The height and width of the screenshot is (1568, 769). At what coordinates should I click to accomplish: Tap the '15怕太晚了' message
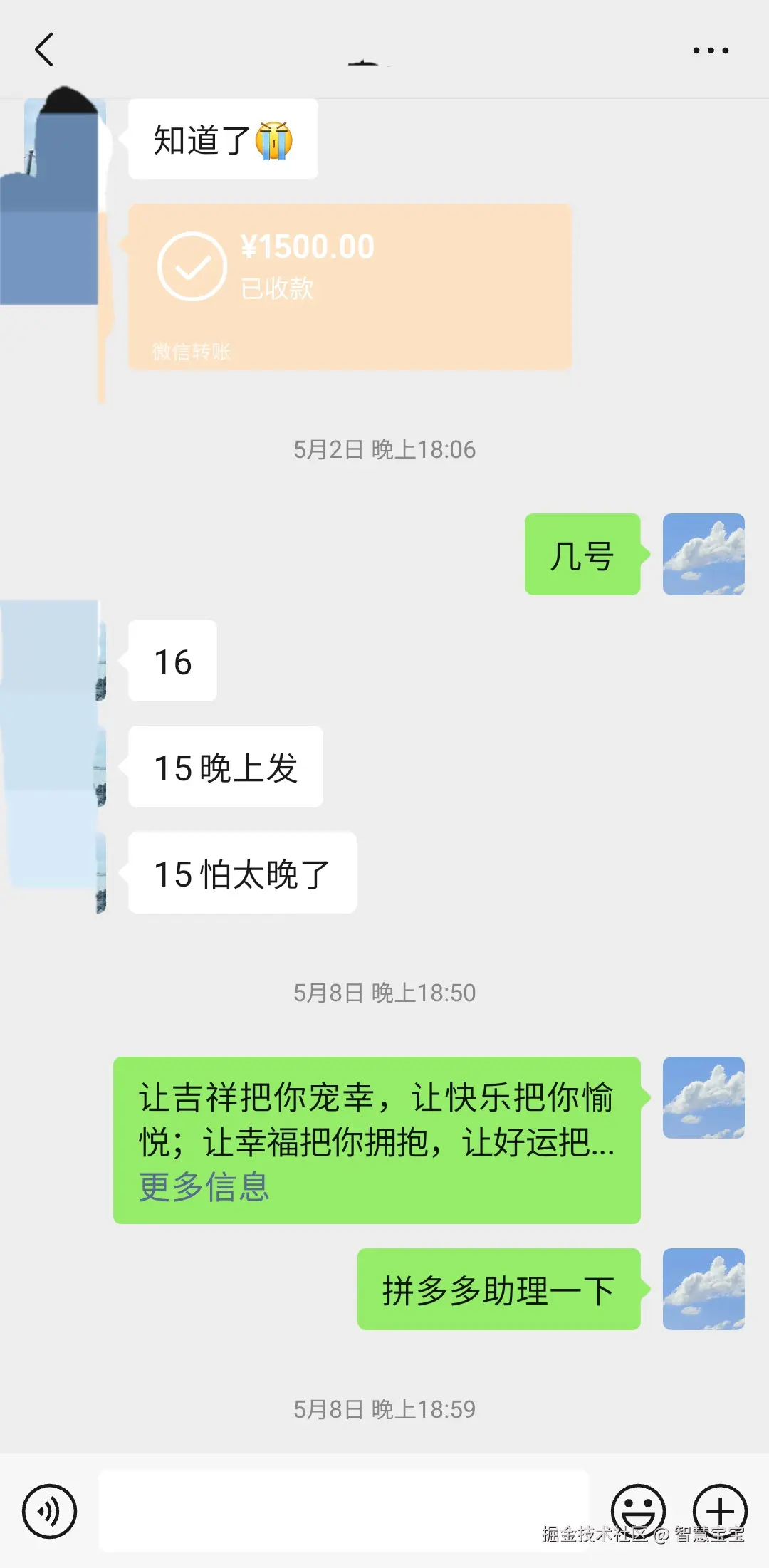click(241, 873)
